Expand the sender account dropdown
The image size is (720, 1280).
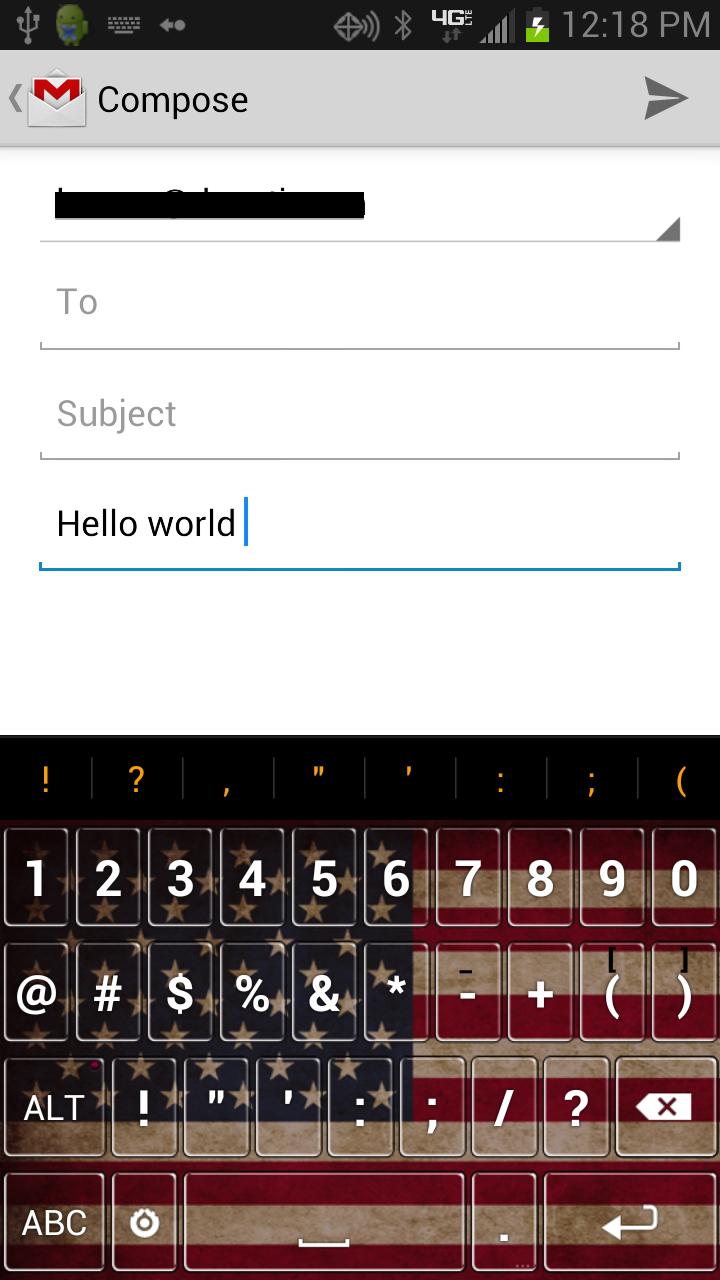667,229
